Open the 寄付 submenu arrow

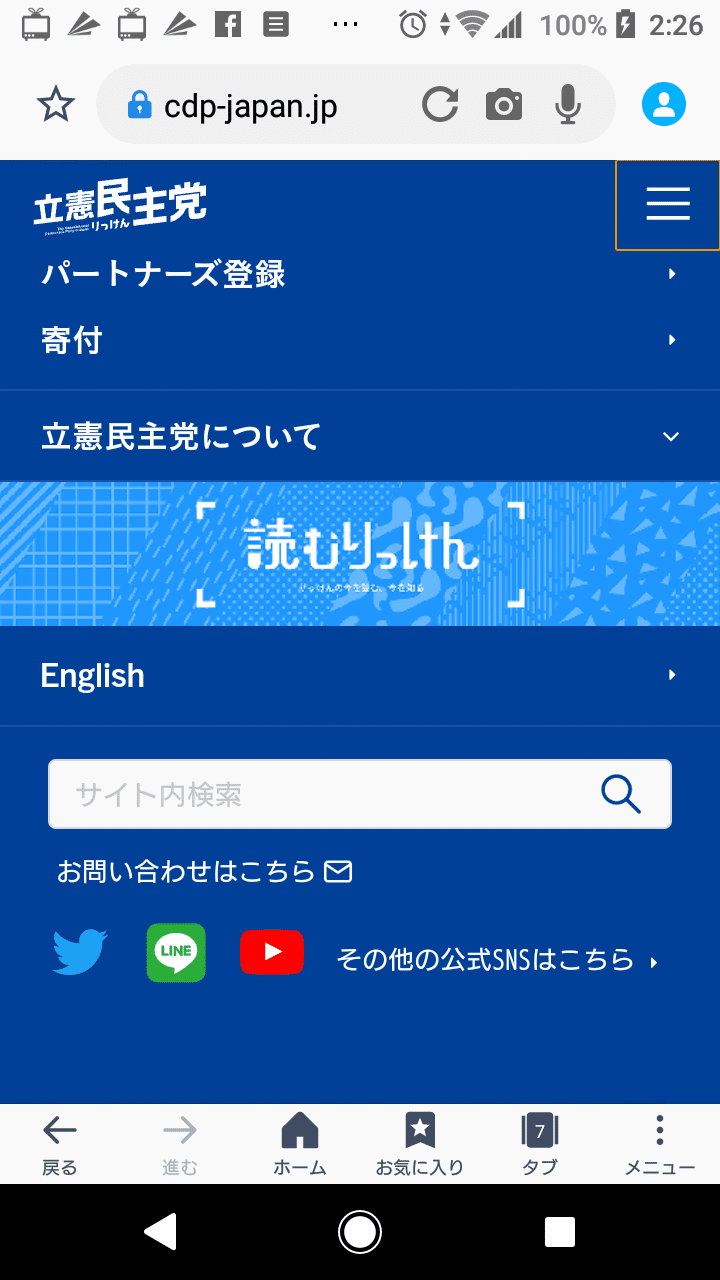671,340
